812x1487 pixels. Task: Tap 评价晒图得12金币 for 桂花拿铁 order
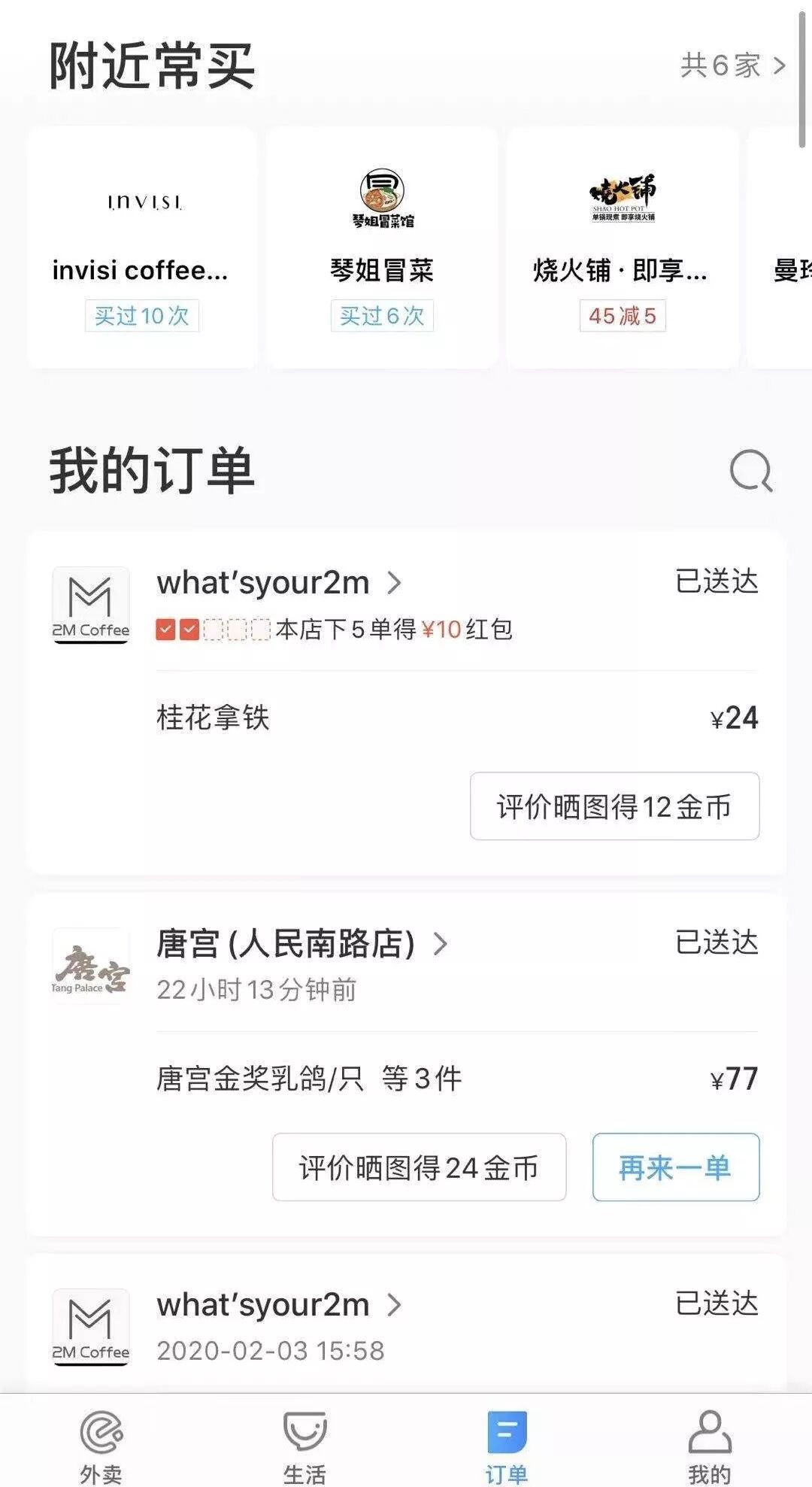[x=614, y=806]
